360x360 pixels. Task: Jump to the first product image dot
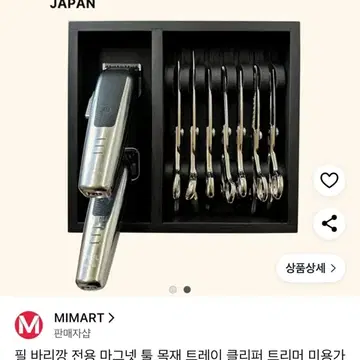[x=173, y=289]
